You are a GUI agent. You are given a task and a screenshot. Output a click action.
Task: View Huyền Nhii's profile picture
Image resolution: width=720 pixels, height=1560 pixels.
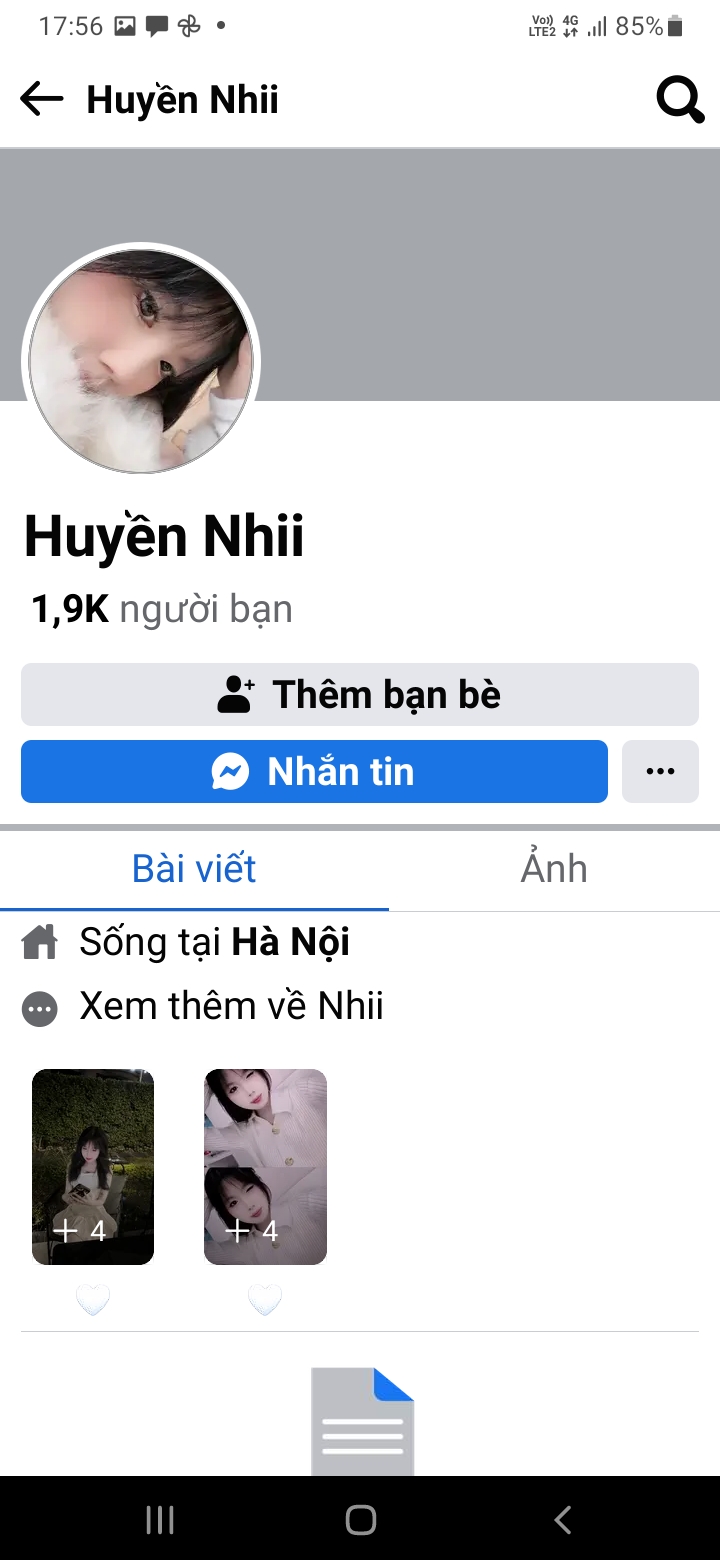coord(141,361)
